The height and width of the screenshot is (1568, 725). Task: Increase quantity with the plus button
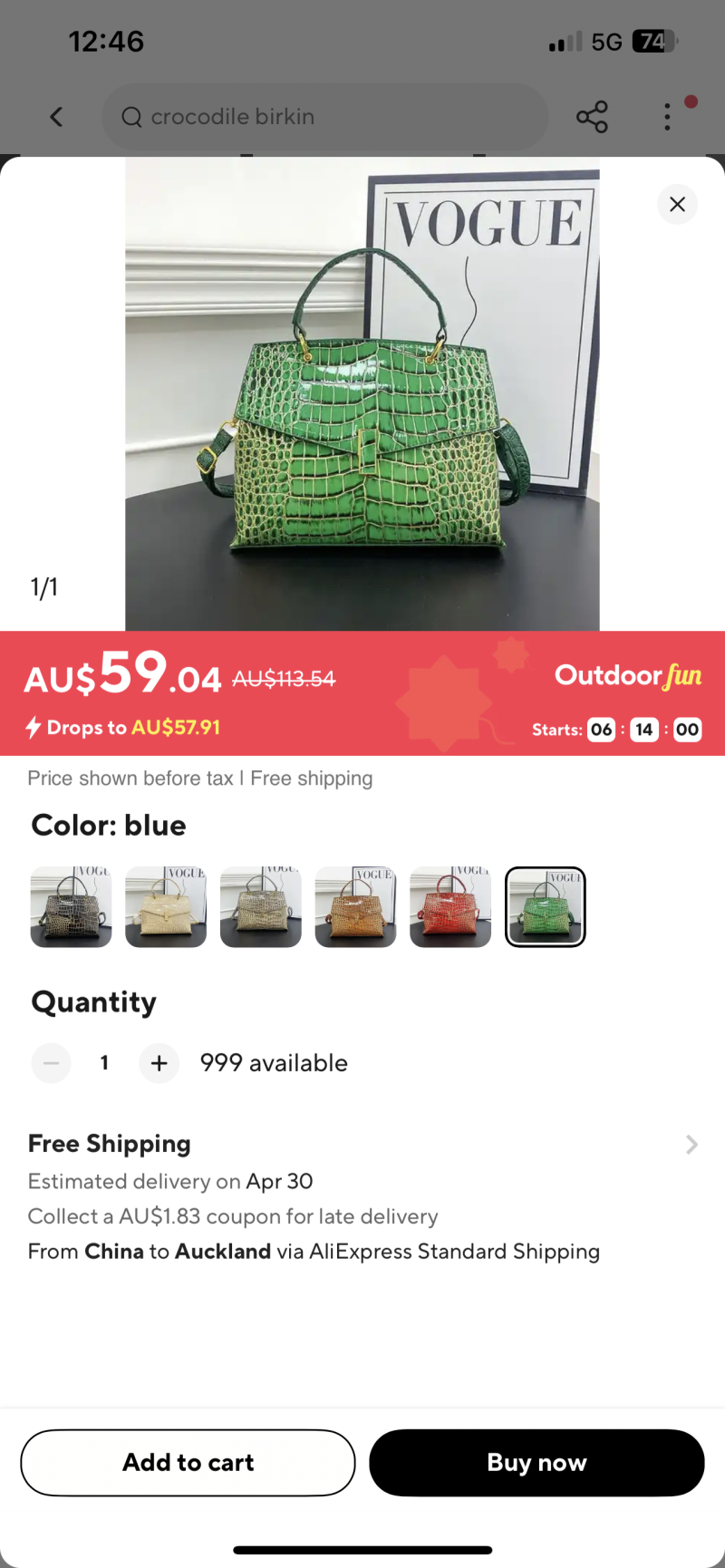point(159,1063)
